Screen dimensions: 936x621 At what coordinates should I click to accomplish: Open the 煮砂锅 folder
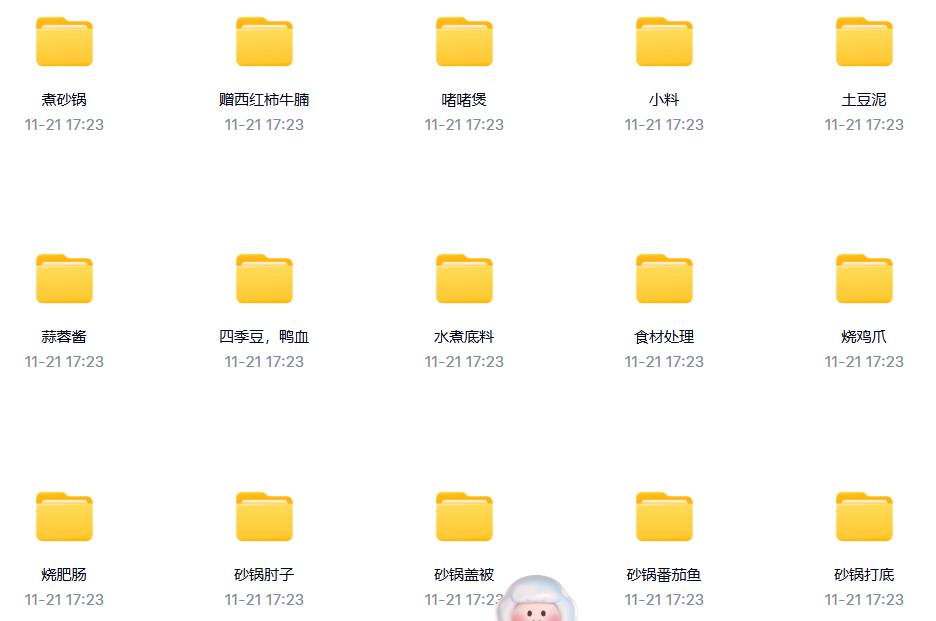[x=64, y=43]
